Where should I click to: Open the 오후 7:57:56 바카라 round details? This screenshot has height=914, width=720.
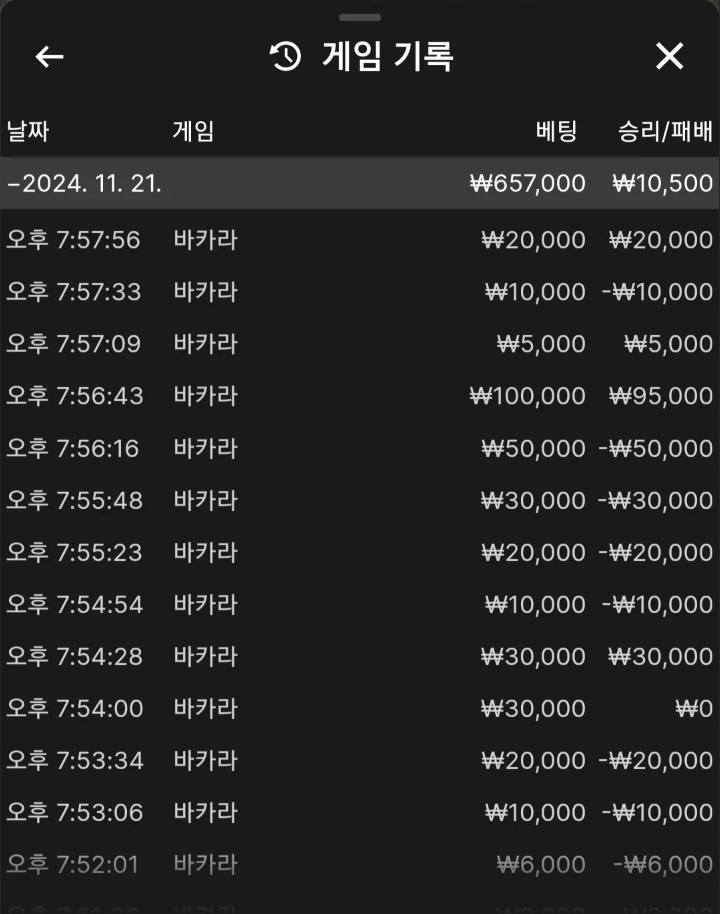click(360, 240)
